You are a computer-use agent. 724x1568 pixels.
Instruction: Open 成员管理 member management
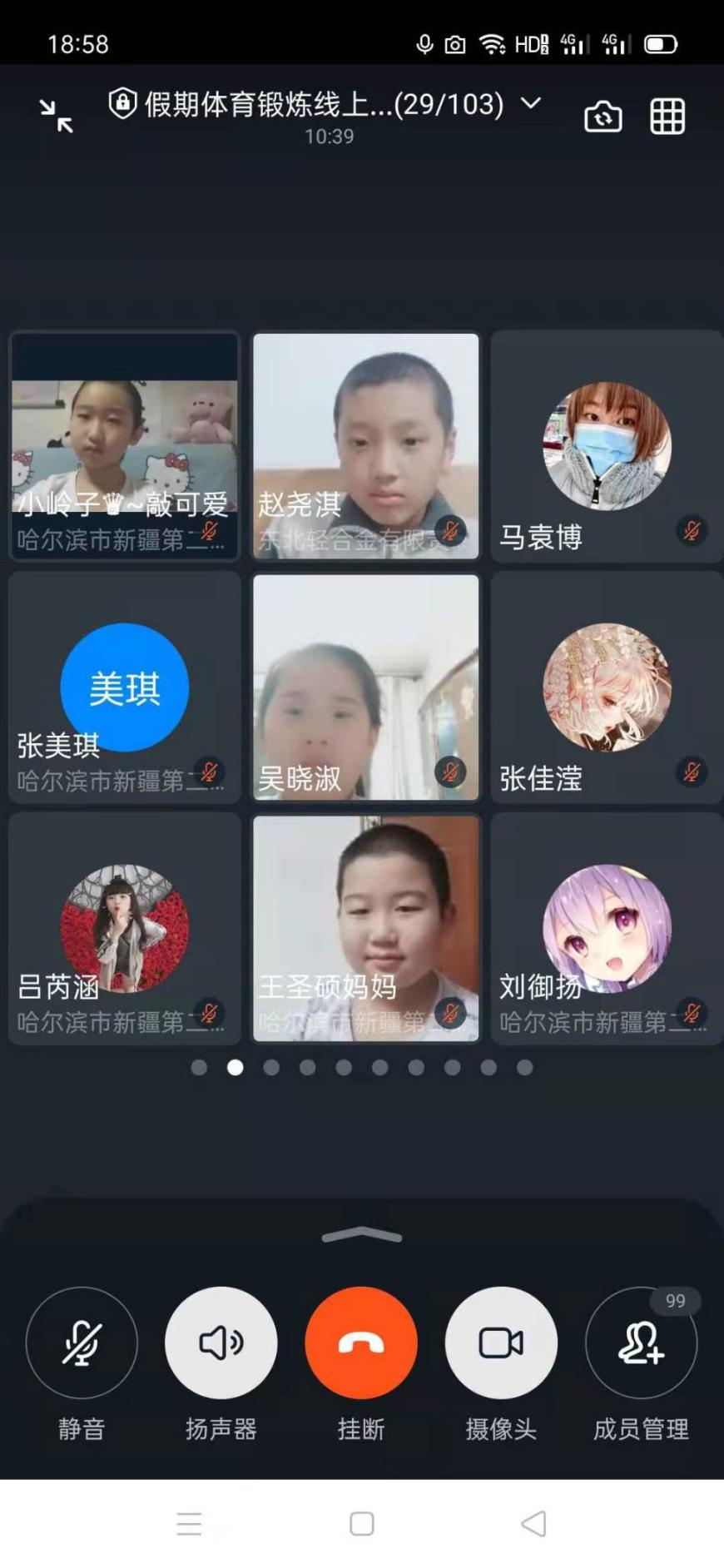coord(641,1342)
